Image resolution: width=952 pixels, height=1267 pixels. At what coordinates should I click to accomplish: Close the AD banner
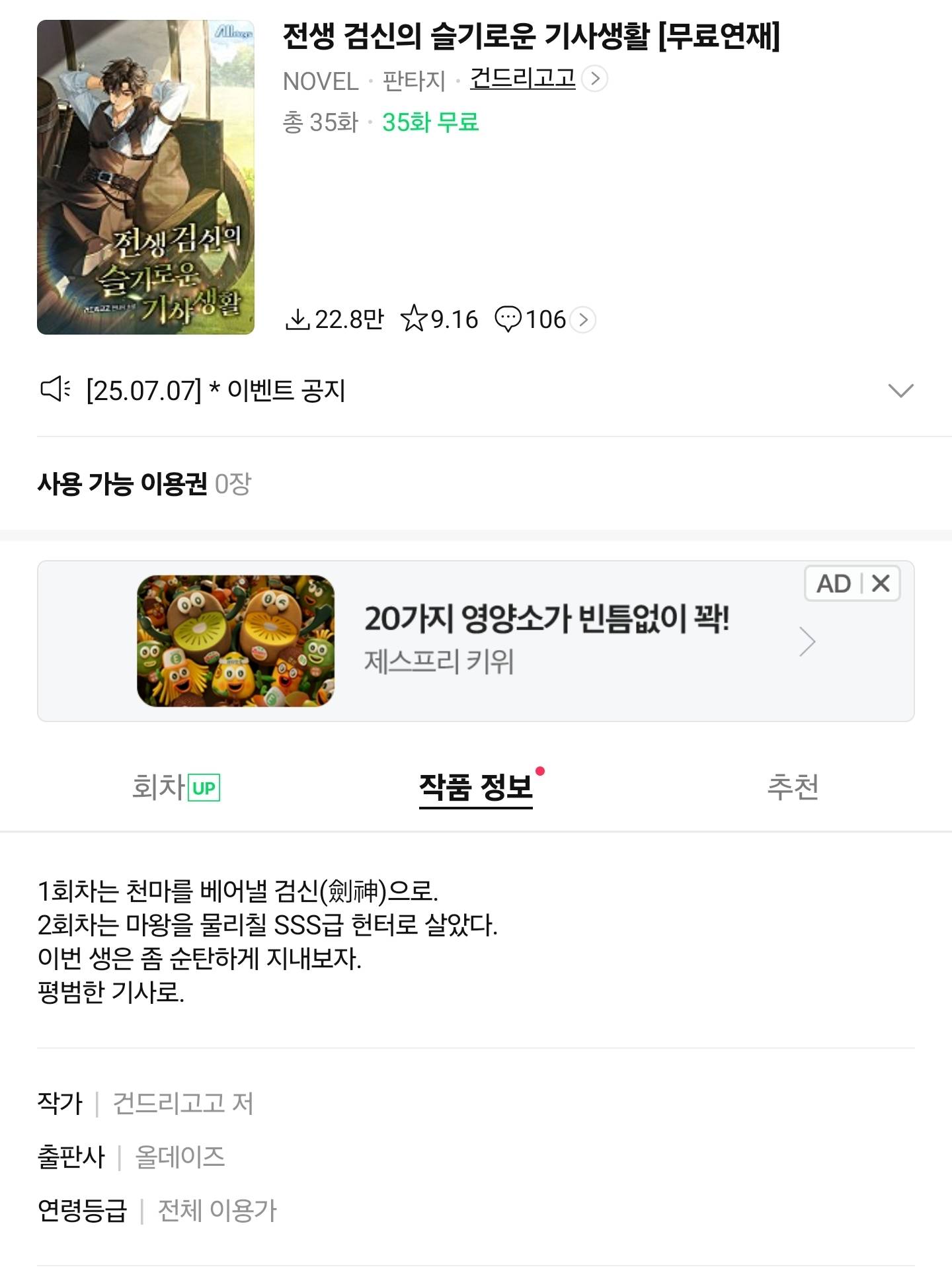click(881, 584)
